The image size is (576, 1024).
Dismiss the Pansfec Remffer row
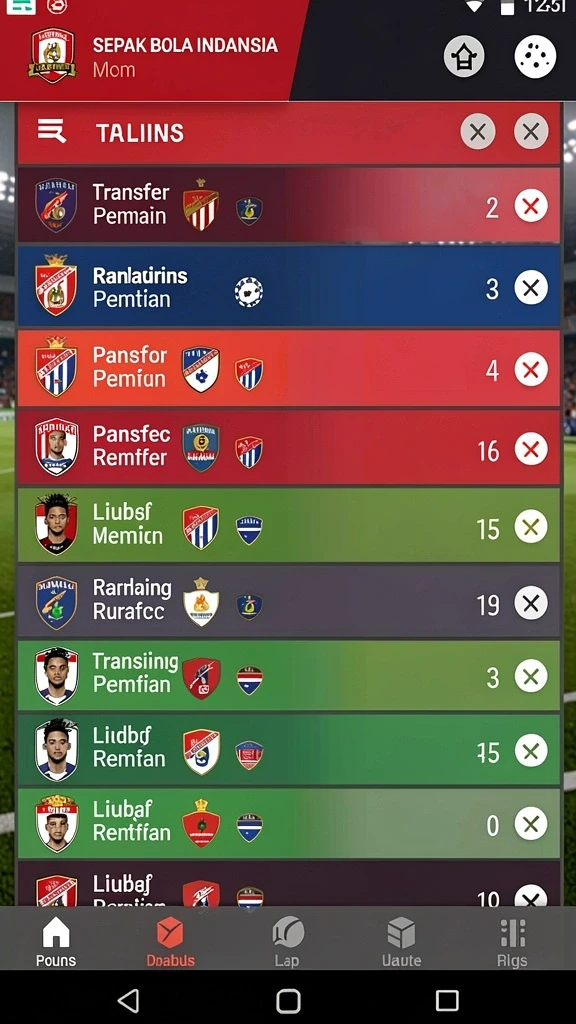coord(531,449)
